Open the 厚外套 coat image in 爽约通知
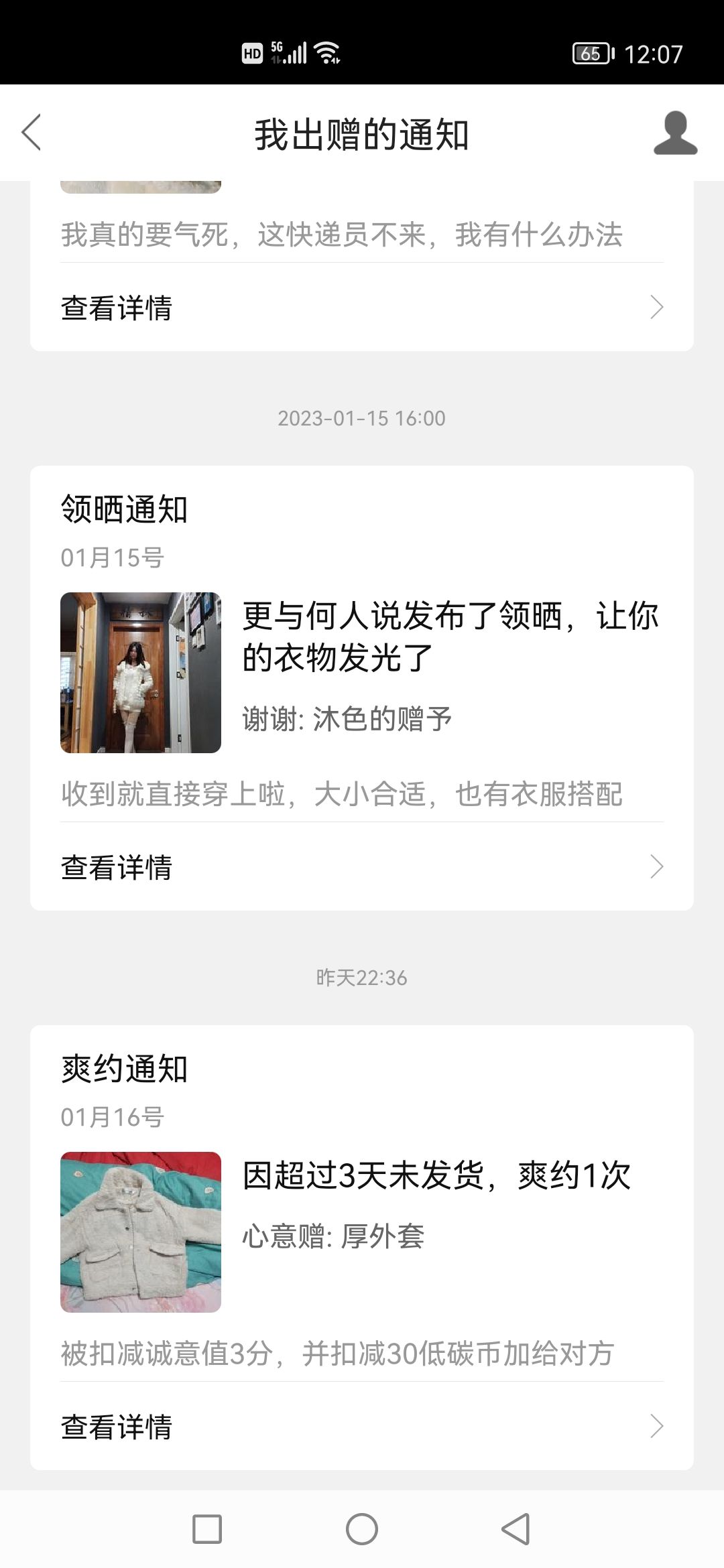Screen dimensions: 724x1568 [x=141, y=1232]
